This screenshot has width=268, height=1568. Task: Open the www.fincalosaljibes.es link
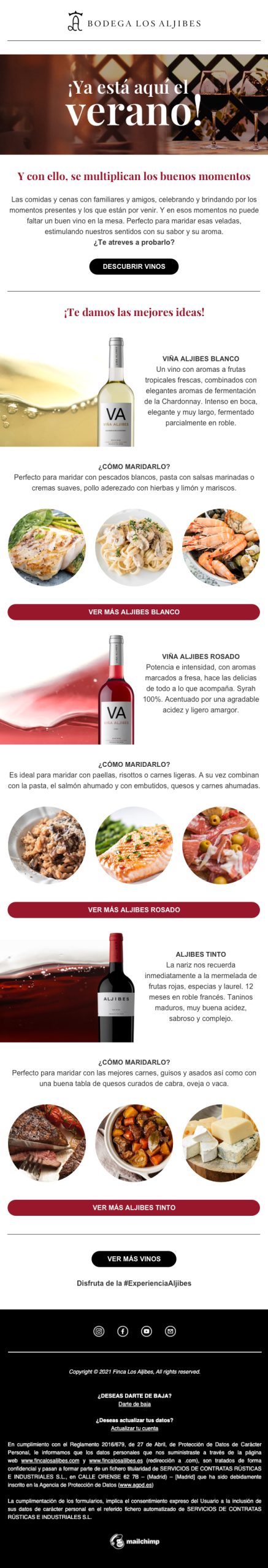point(116,1460)
